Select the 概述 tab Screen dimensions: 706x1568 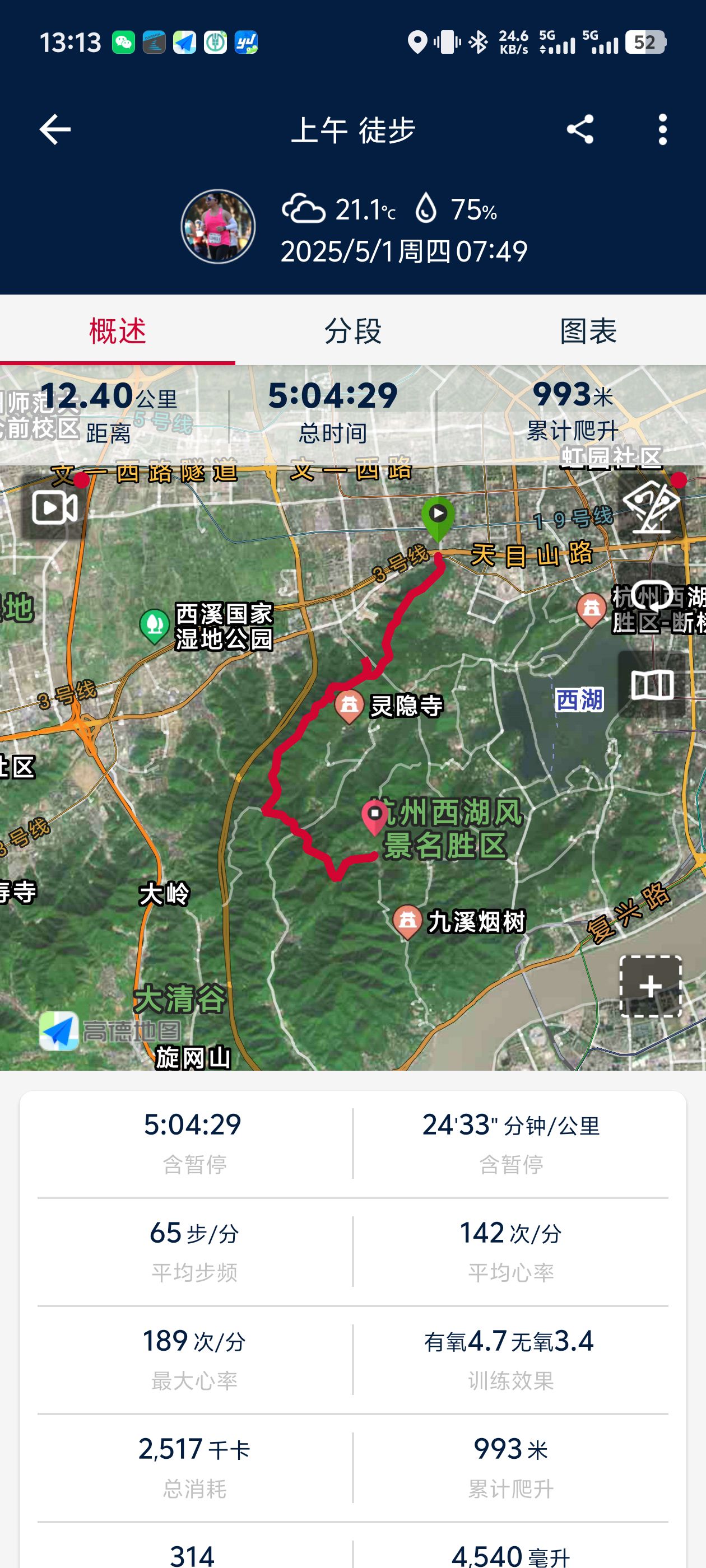[x=118, y=331]
